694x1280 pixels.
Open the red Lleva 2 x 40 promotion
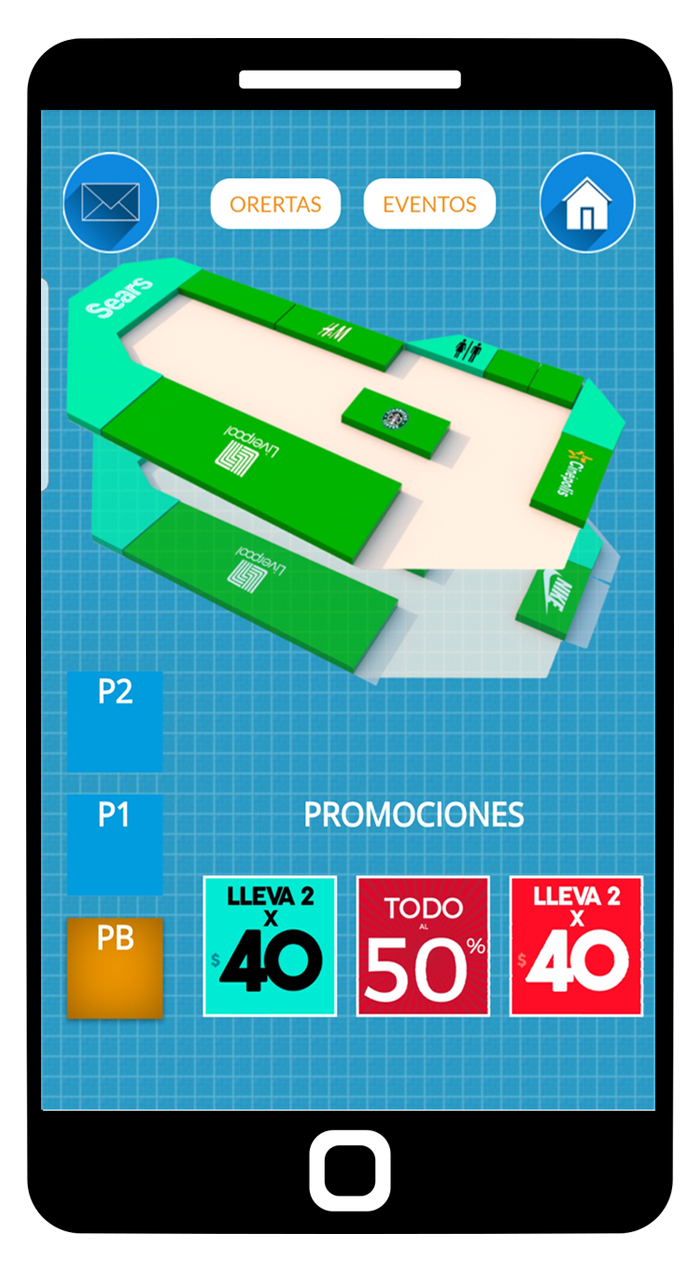tap(576, 946)
